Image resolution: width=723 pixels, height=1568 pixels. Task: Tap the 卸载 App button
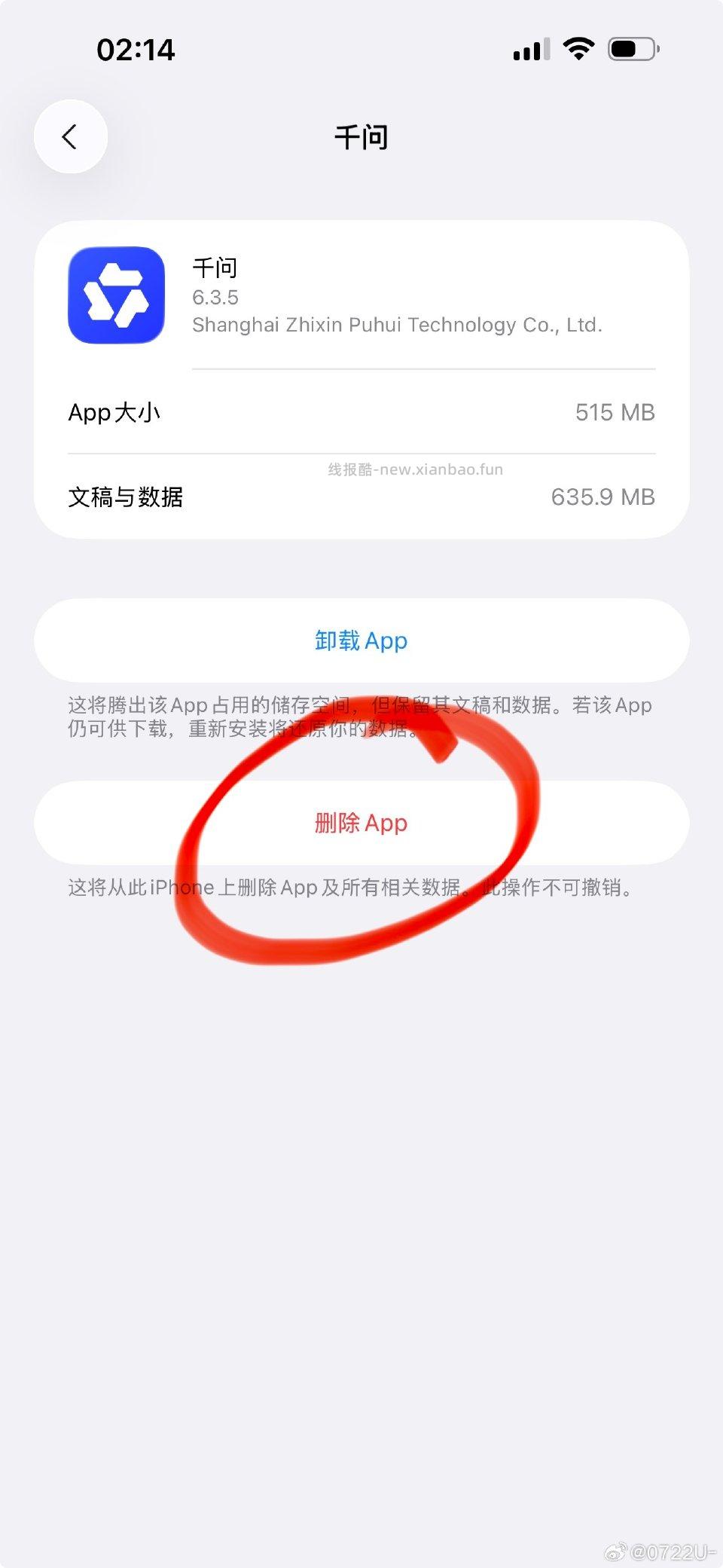[x=361, y=640]
